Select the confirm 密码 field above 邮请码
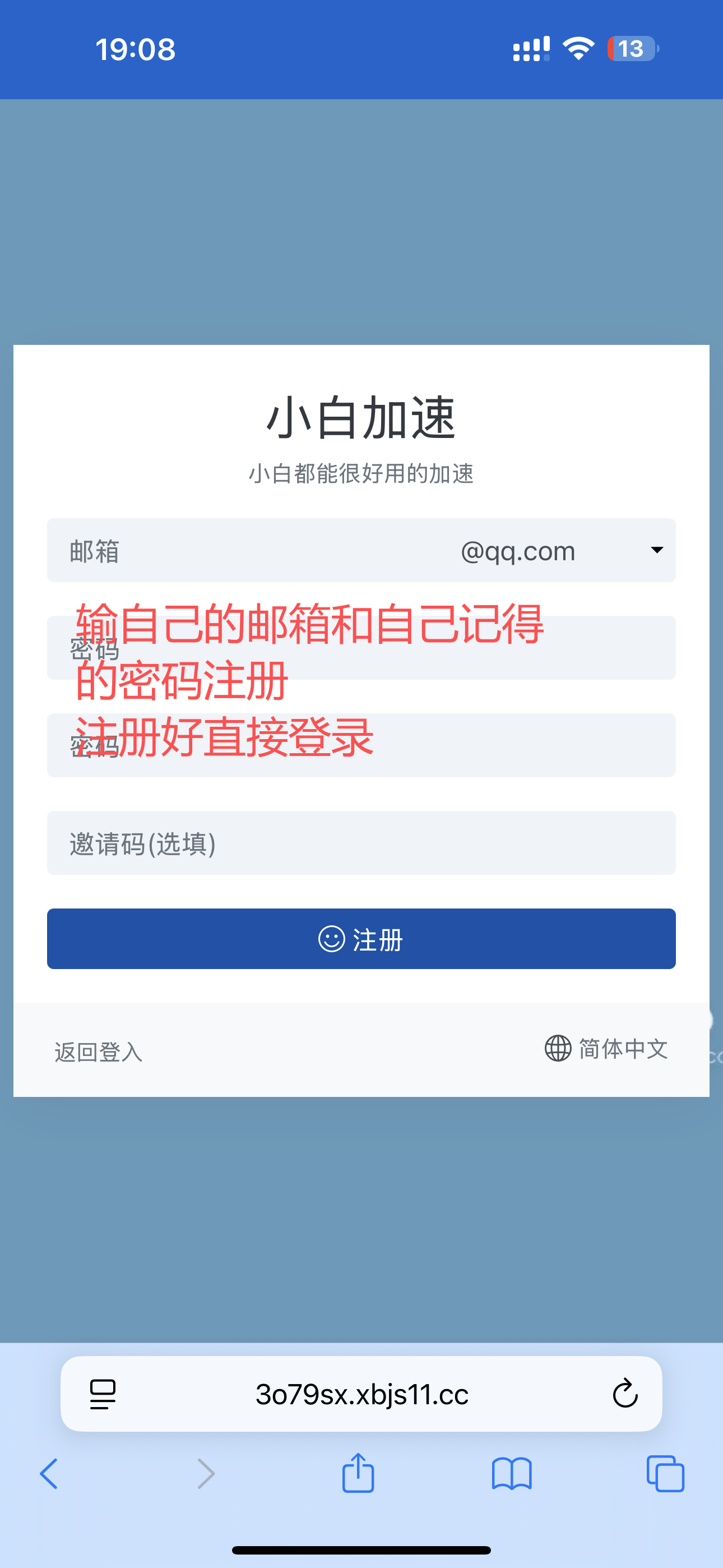This screenshot has width=723, height=1568. tap(361, 745)
